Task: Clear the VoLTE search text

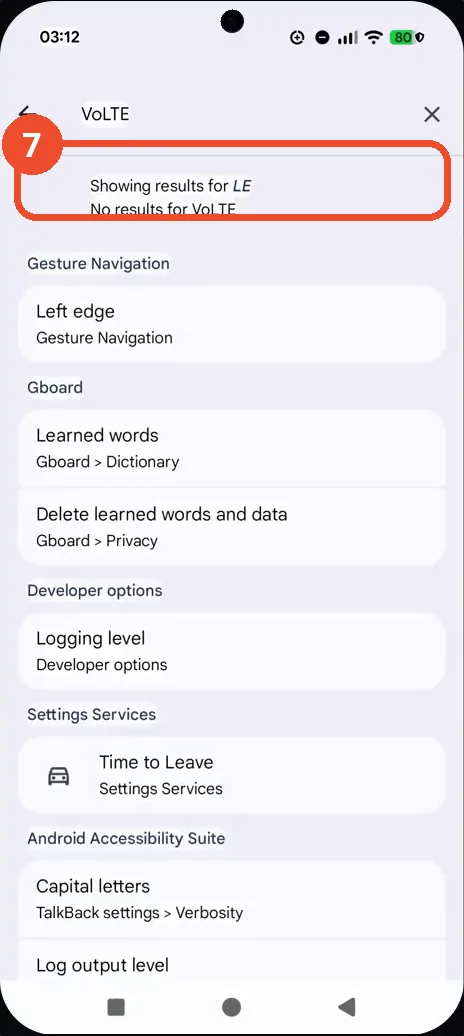Action: coord(432,114)
